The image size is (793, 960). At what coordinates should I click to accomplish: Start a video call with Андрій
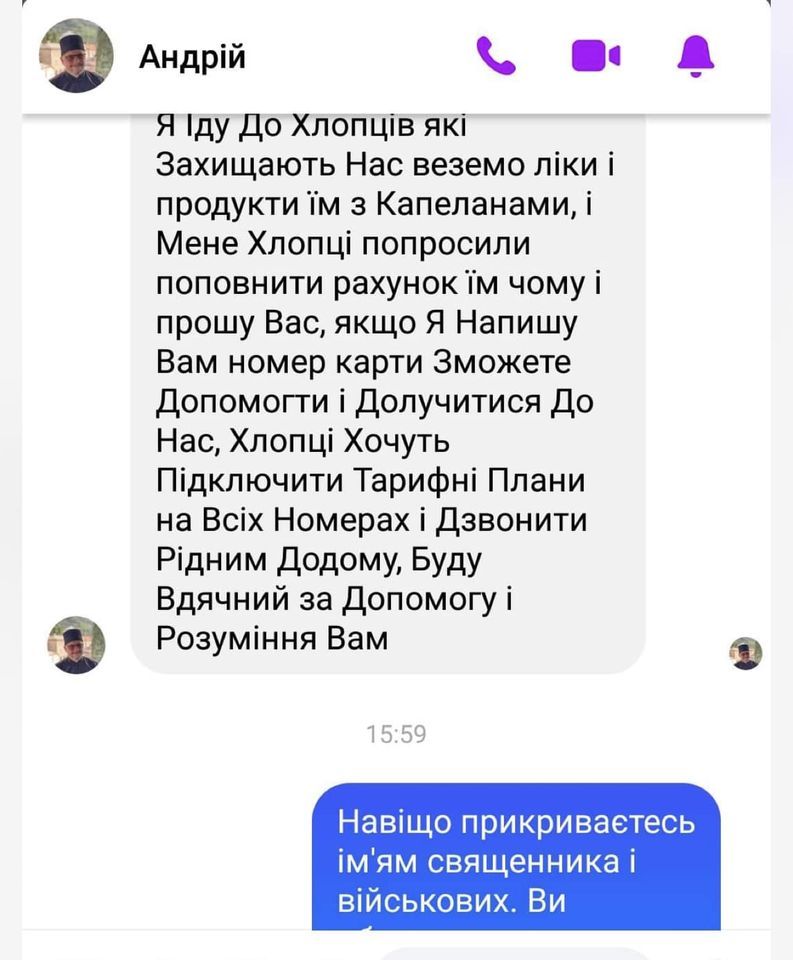tap(596, 56)
